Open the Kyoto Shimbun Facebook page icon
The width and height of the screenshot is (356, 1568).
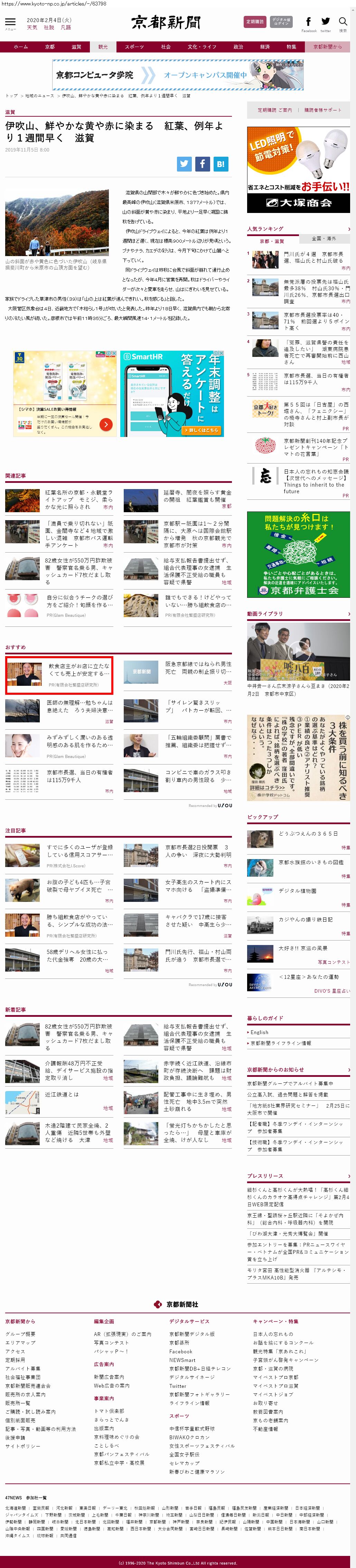[308, 22]
